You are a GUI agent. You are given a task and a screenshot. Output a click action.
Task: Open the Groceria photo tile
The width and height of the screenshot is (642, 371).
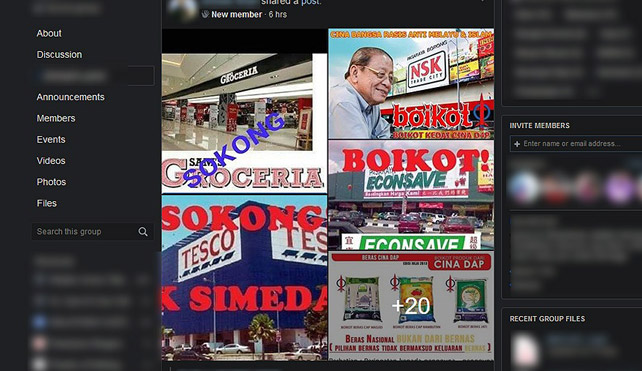click(244, 111)
